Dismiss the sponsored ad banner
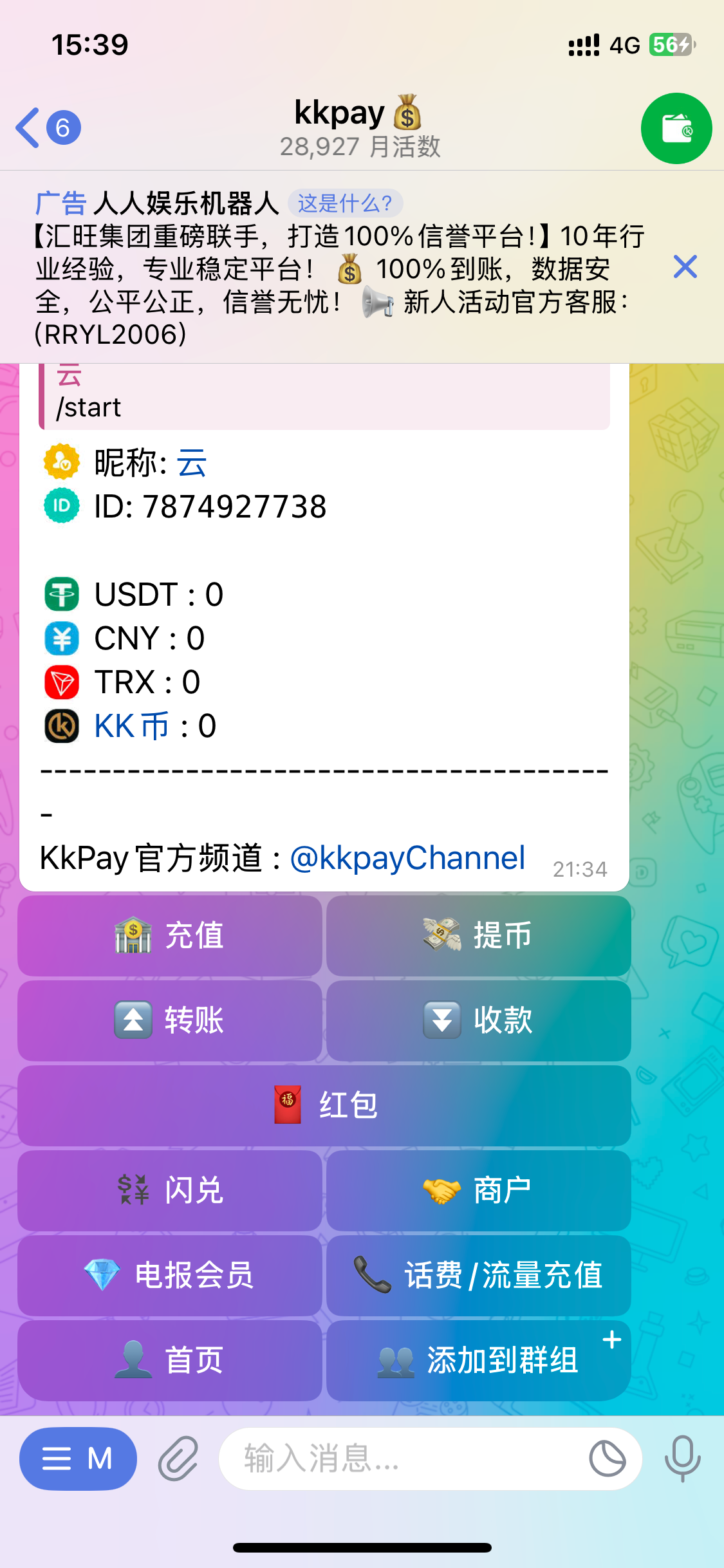The height and width of the screenshot is (1568, 724). click(x=685, y=266)
